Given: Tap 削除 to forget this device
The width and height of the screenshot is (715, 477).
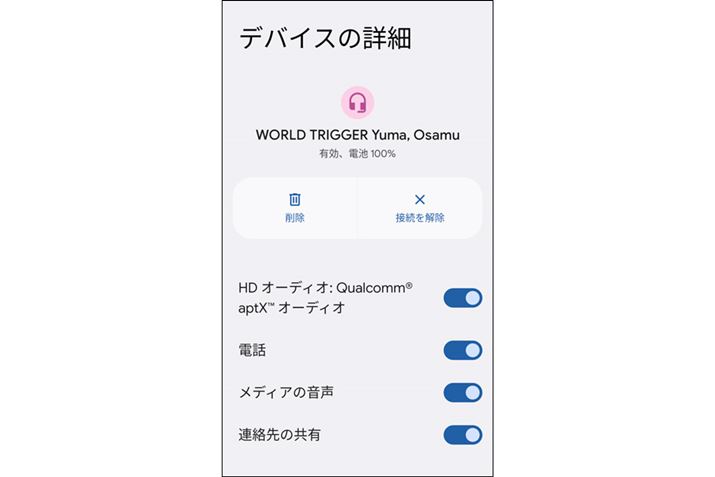Looking at the screenshot, I should click(294, 208).
